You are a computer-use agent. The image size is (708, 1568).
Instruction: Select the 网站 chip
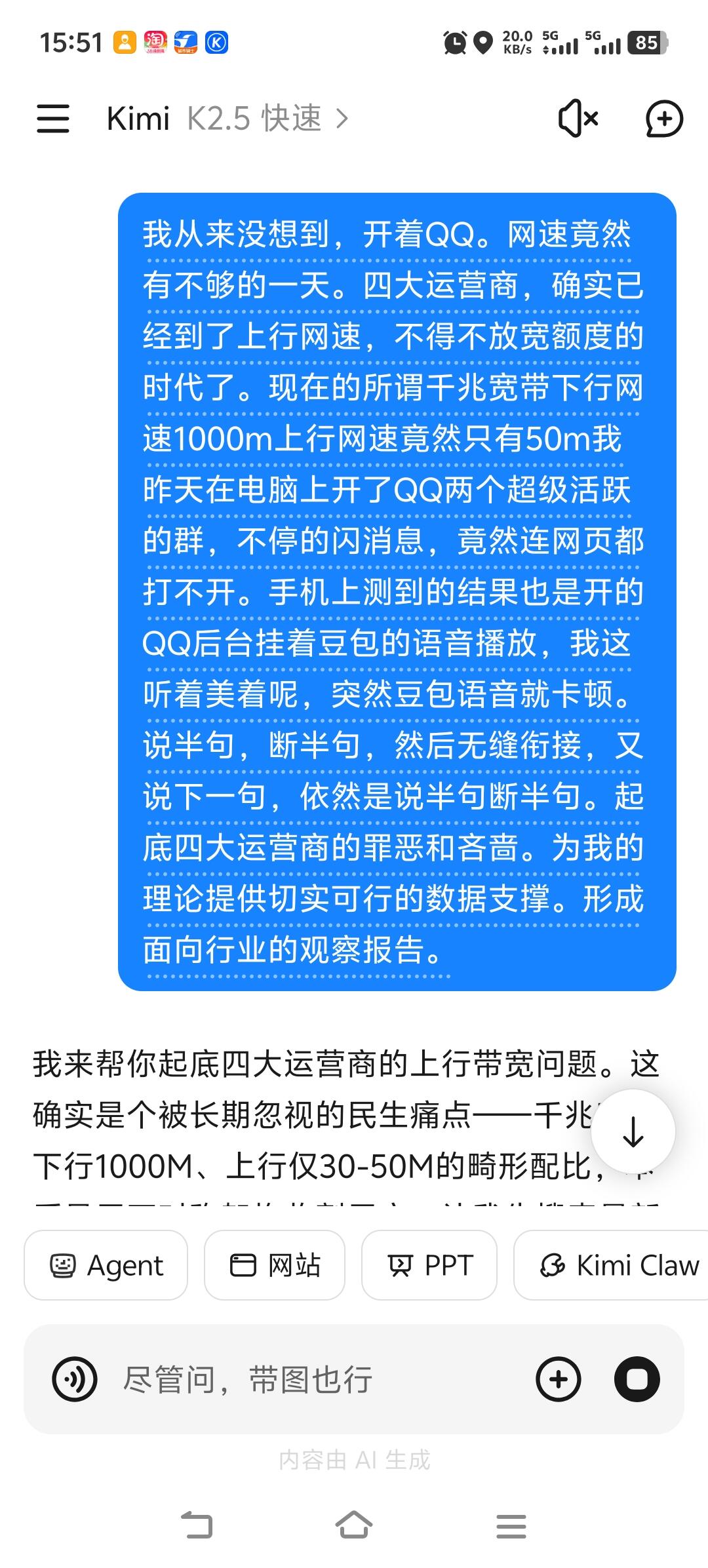[x=275, y=1264]
